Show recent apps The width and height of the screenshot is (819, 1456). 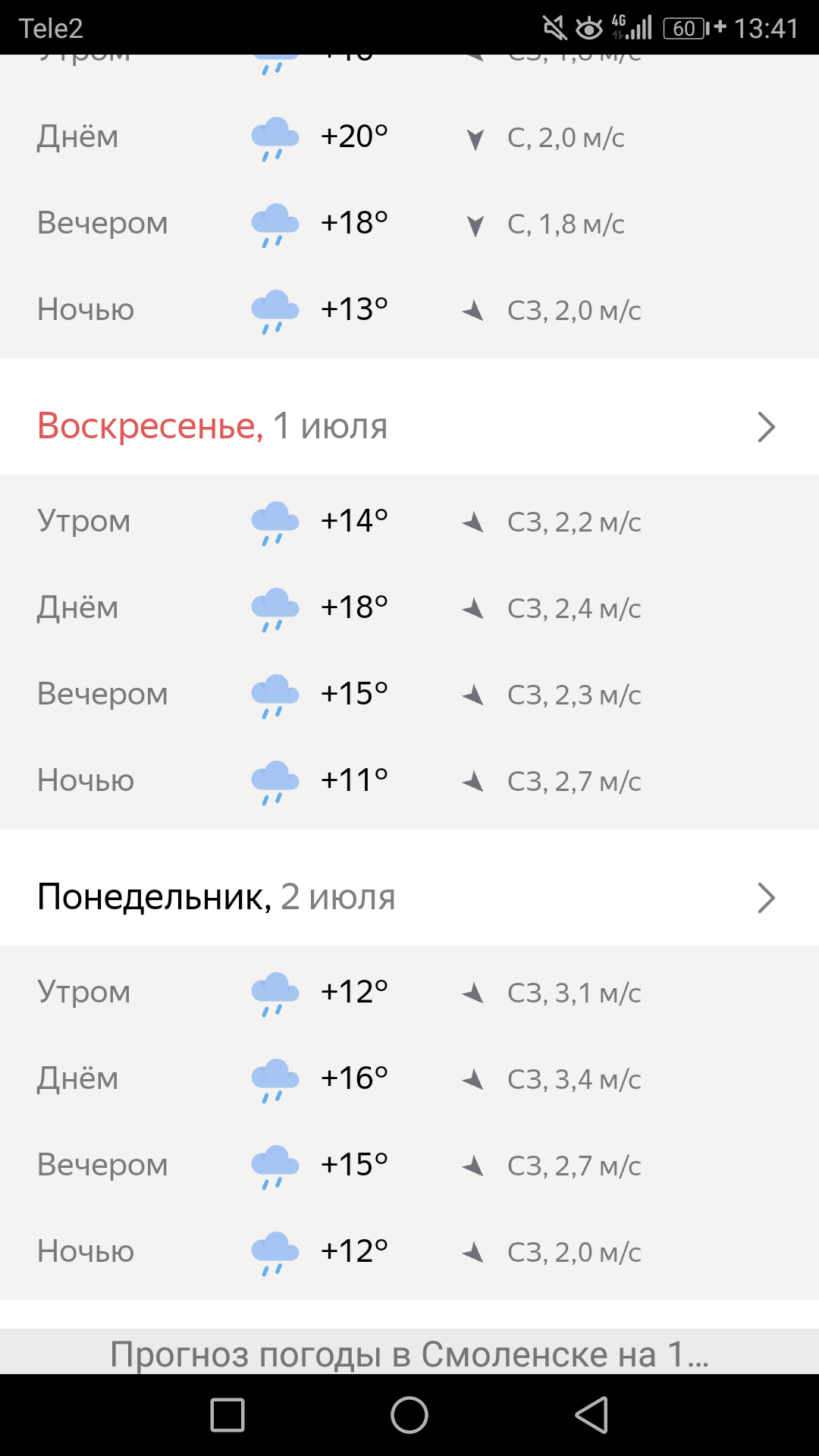(x=227, y=1415)
